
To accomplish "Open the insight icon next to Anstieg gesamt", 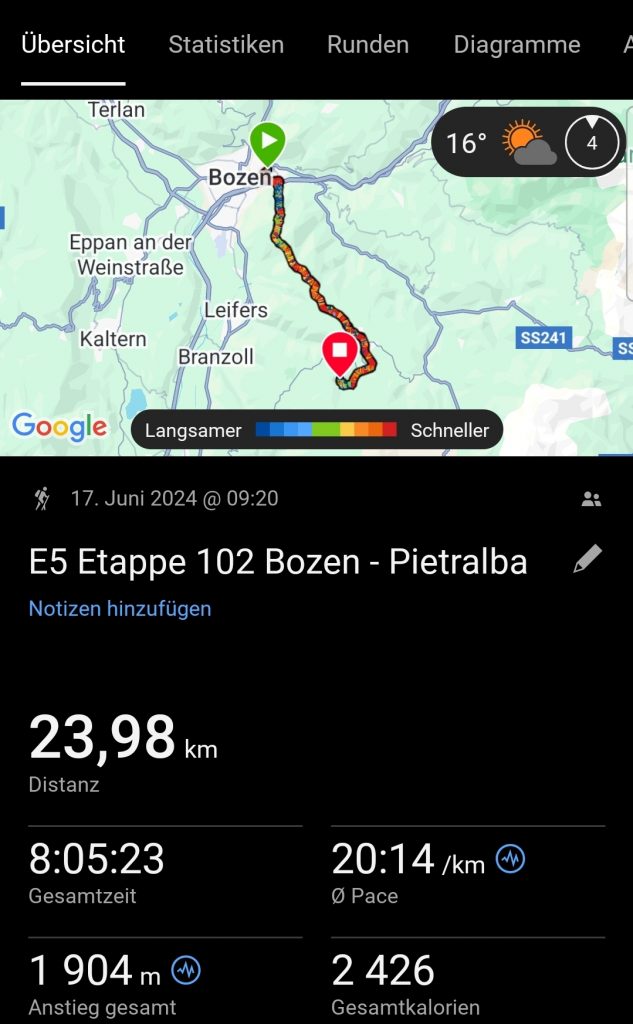I will coord(186,970).
